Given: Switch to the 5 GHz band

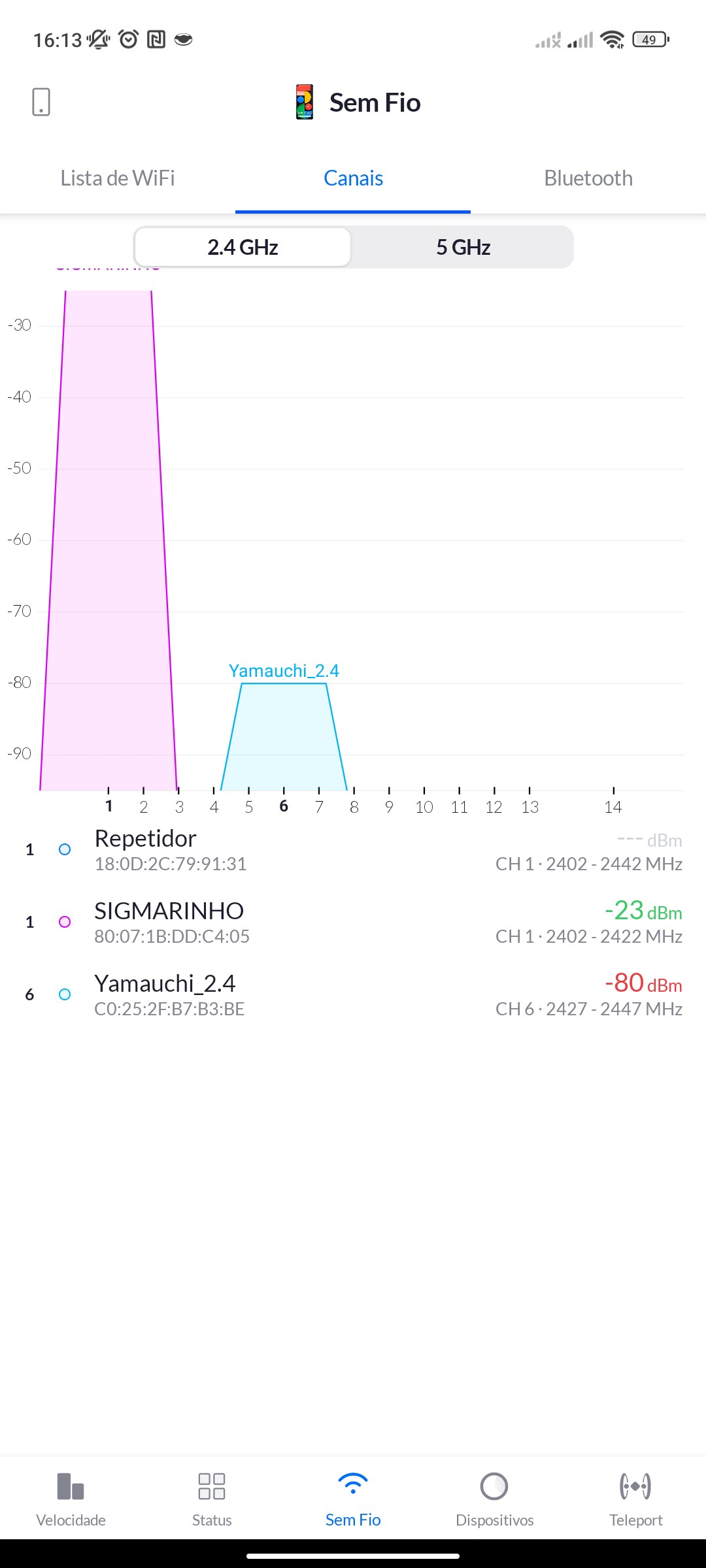Looking at the screenshot, I should pyautogui.click(x=463, y=247).
